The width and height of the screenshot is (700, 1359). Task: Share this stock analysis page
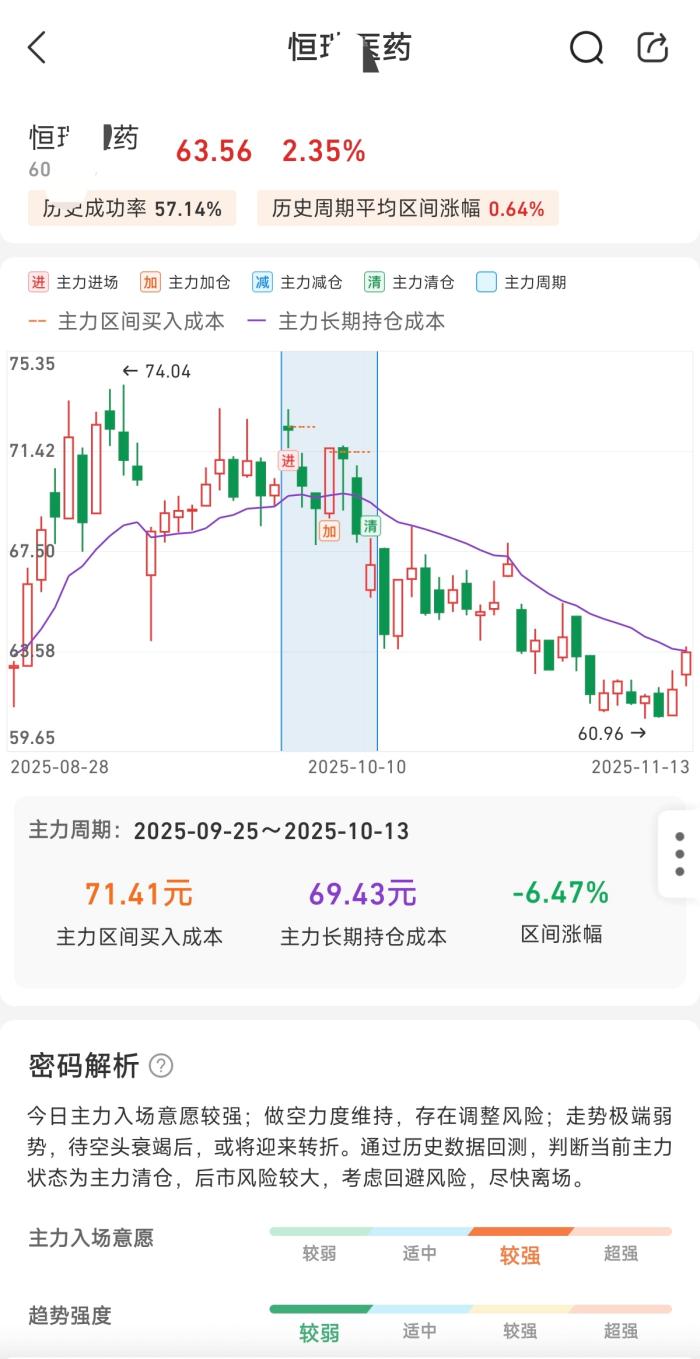click(652, 47)
